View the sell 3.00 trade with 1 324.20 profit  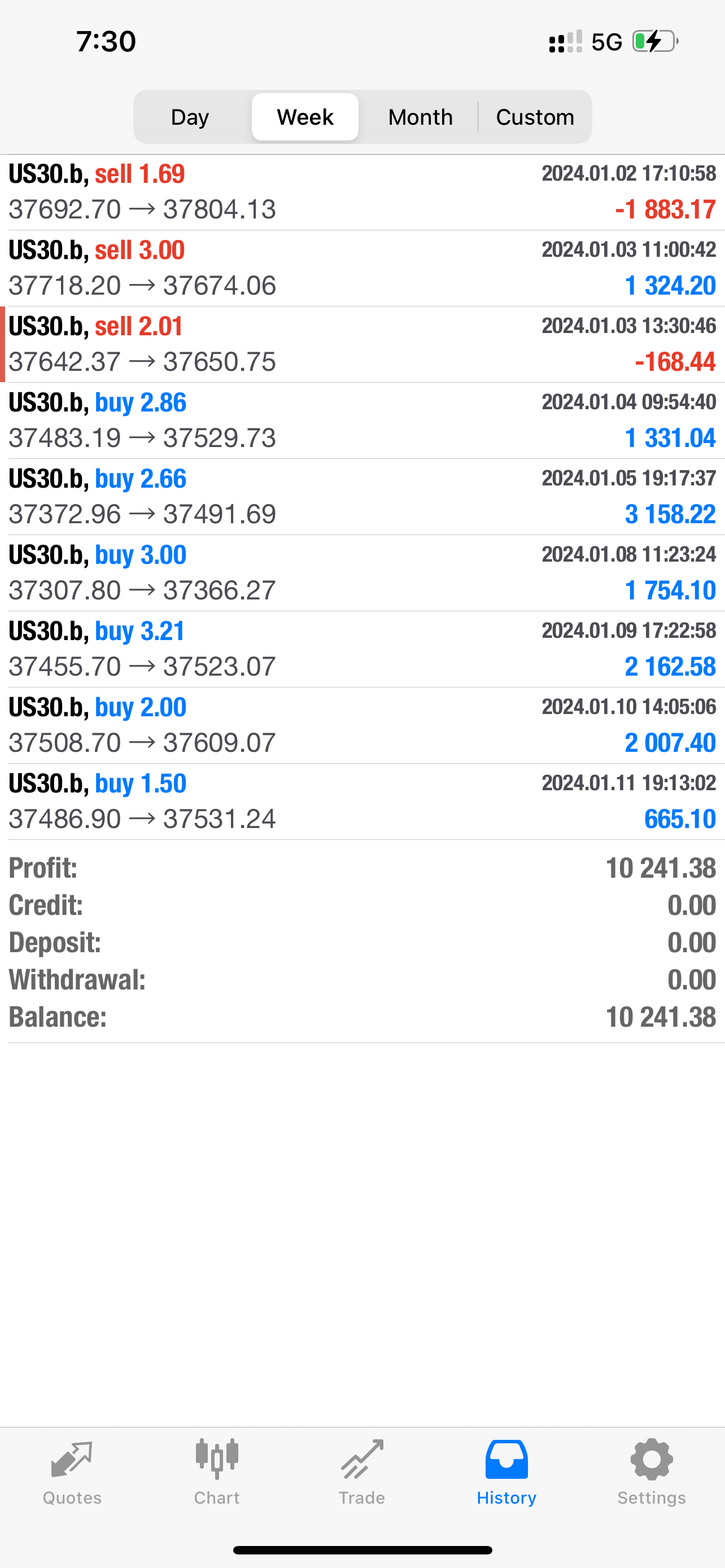pos(362,269)
